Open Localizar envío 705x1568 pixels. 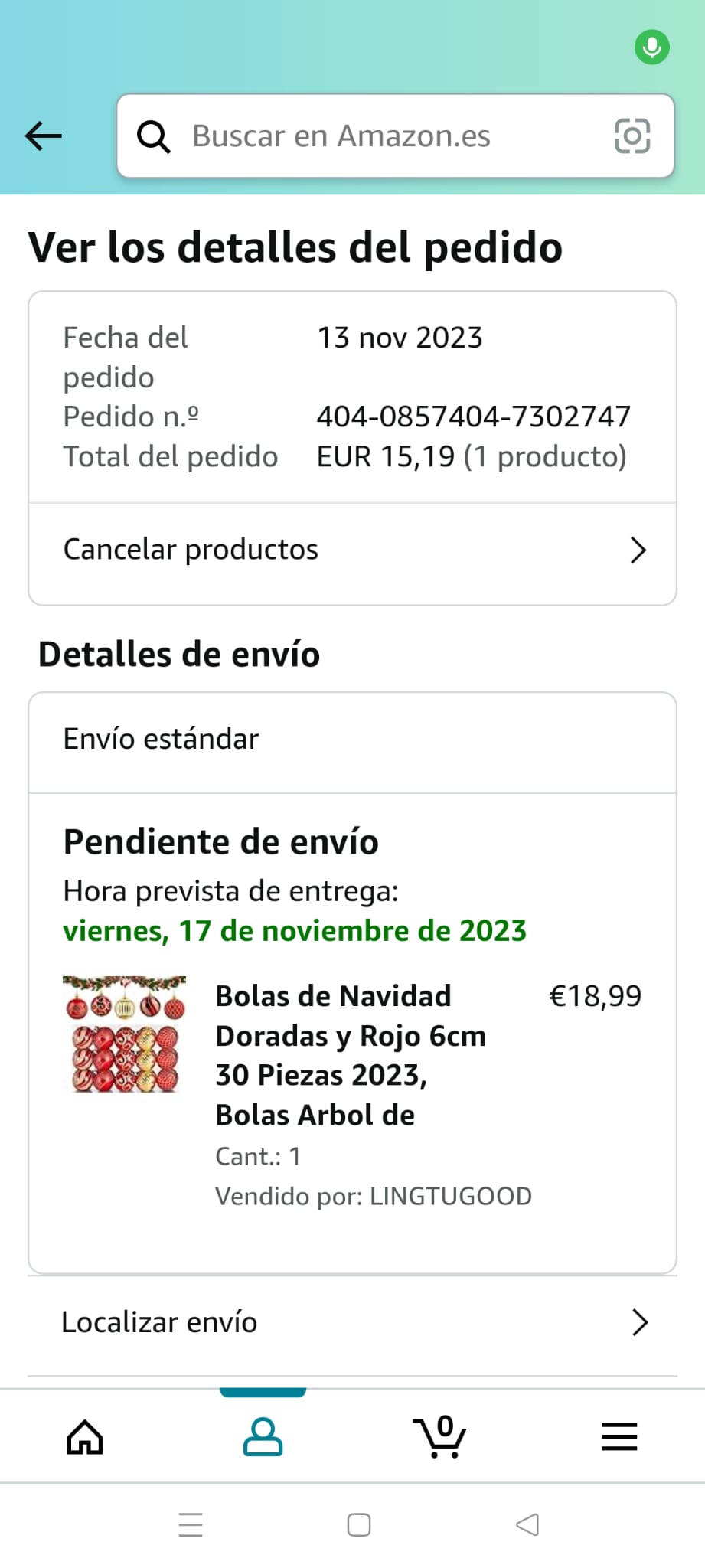[x=352, y=1322]
